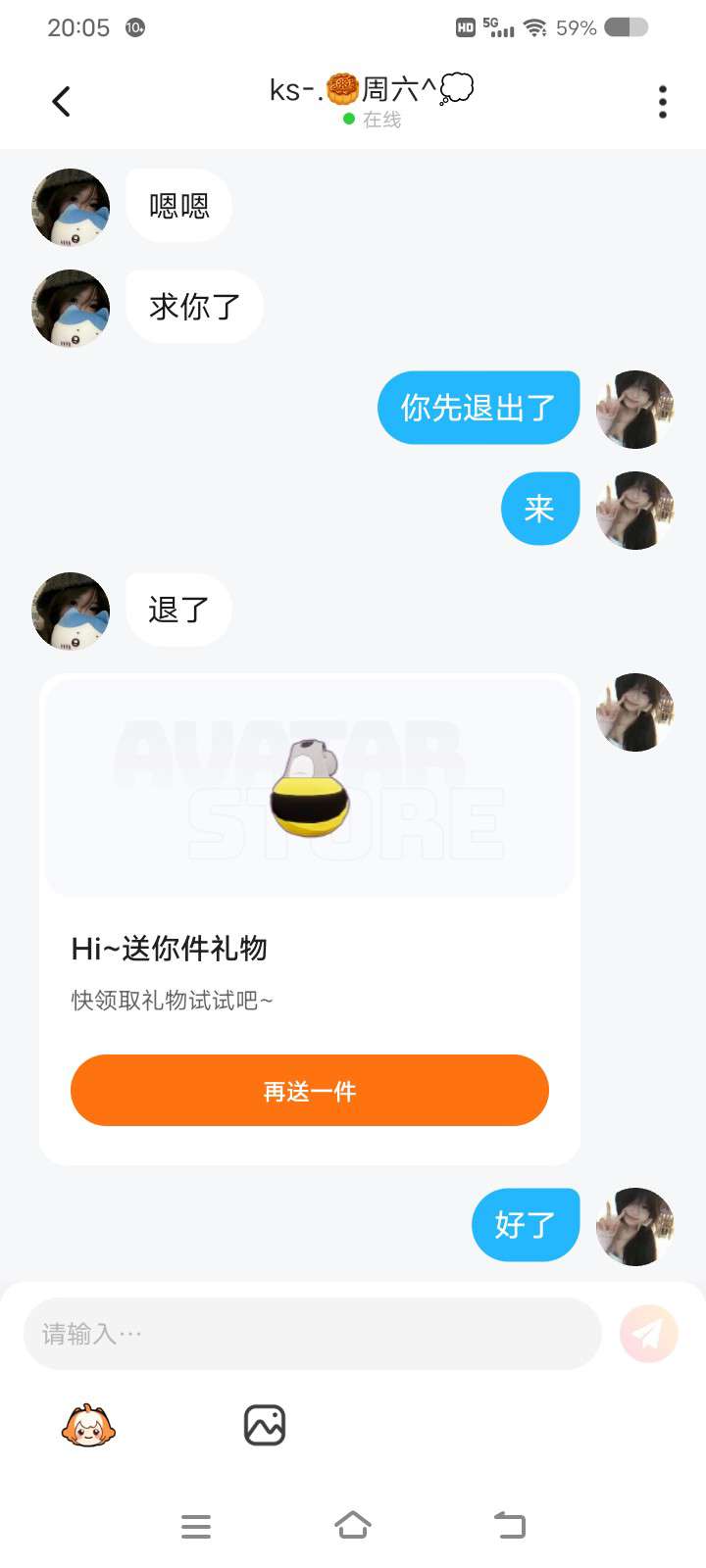706x1568 pixels.
Task: Go to the system home screen
Action: click(x=353, y=1526)
